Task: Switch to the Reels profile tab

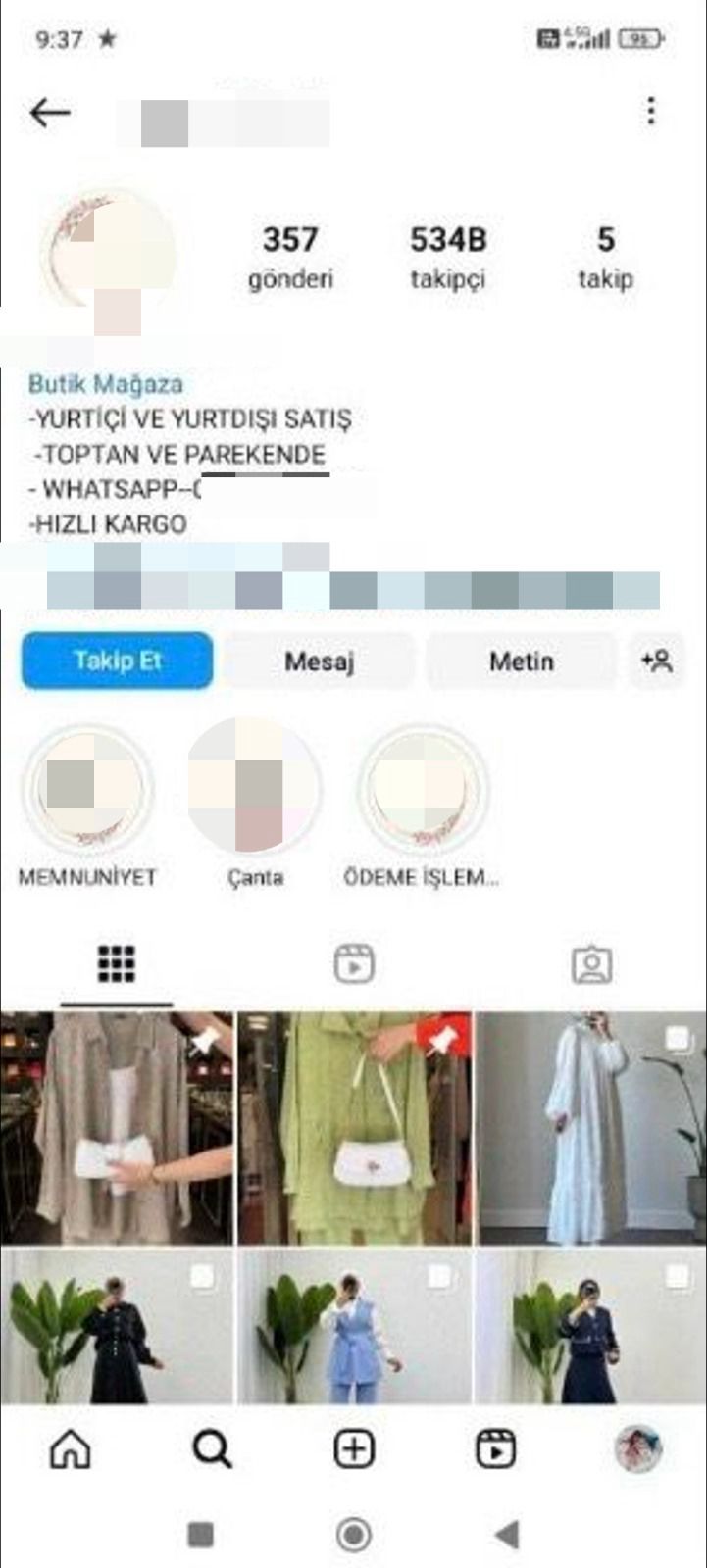Action: point(353,964)
